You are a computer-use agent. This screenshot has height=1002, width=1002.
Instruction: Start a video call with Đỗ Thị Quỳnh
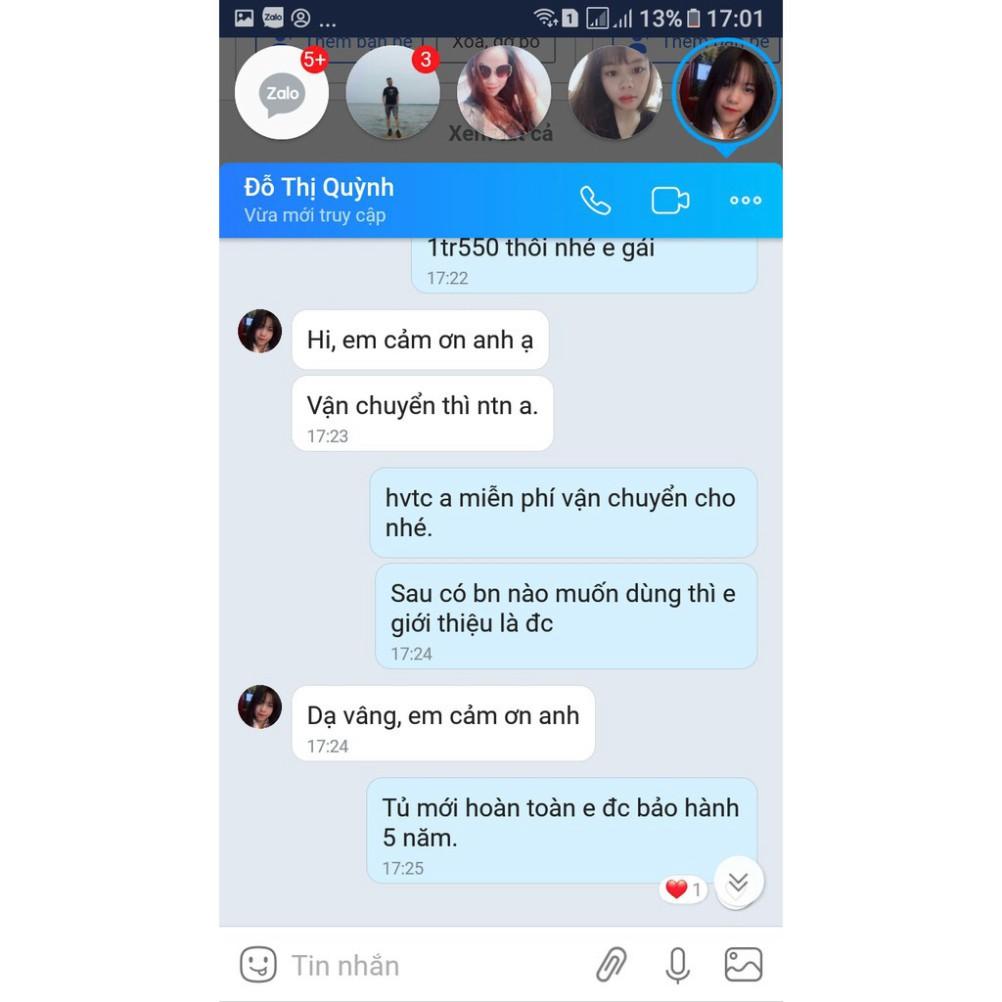(x=670, y=200)
